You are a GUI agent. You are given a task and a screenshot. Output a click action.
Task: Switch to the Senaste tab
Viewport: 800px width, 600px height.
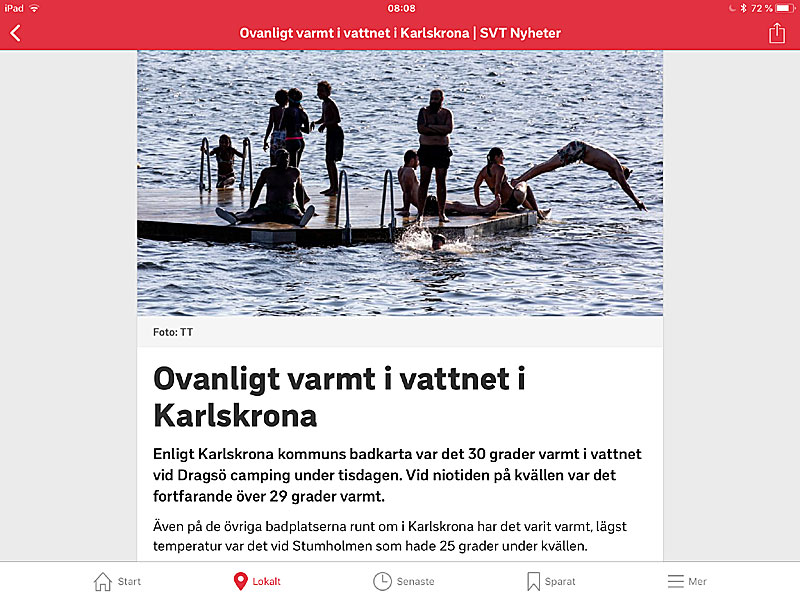click(x=403, y=581)
